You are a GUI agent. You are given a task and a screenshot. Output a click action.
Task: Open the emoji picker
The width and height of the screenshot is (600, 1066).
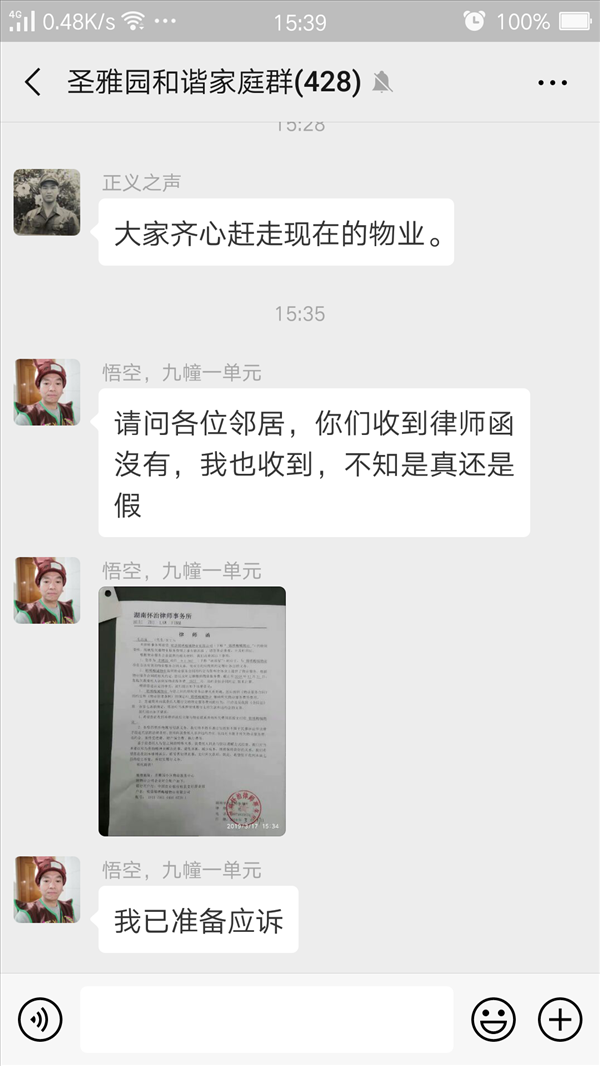(493, 1020)
